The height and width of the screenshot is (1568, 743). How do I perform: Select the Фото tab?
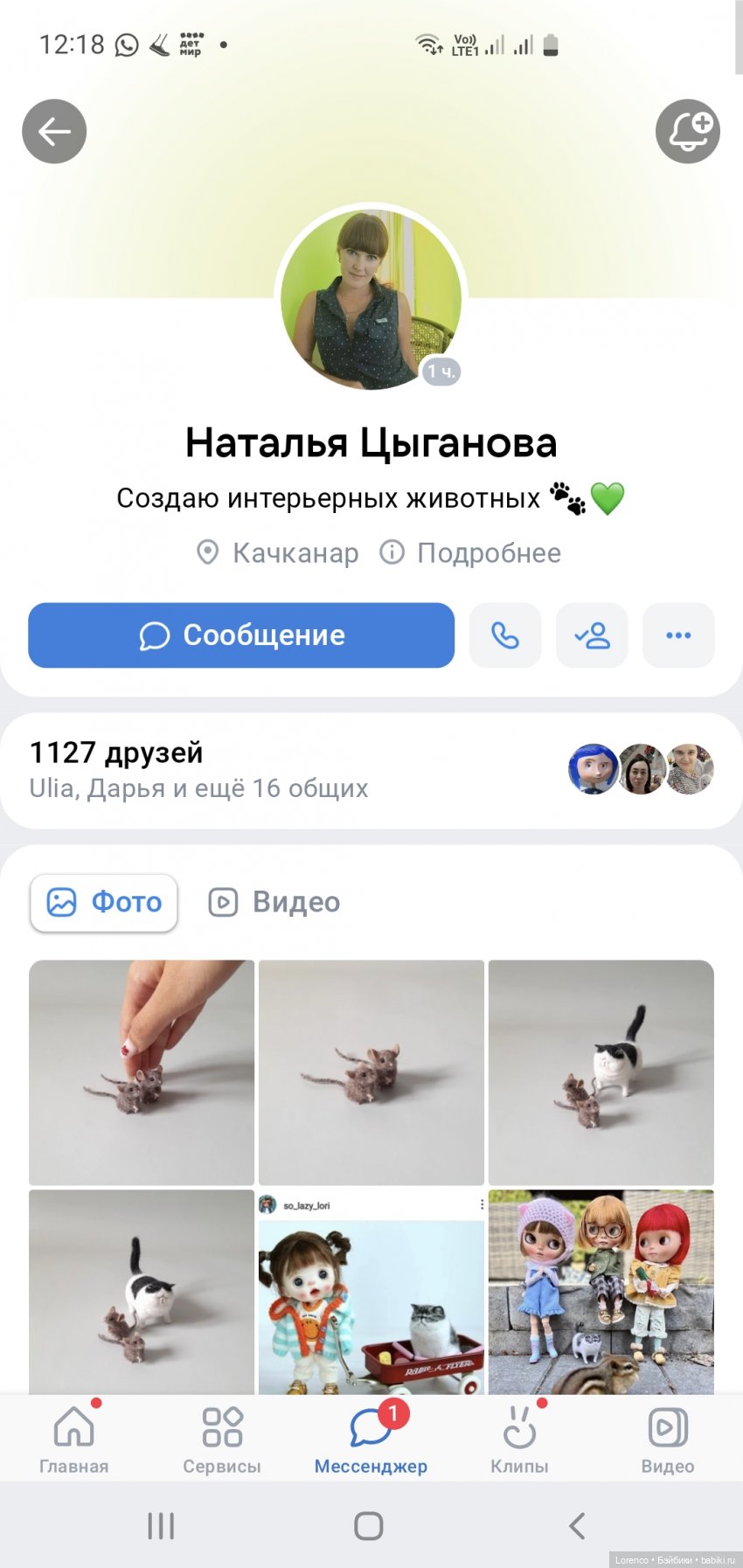pyautogui.click(x=104, y=902)
